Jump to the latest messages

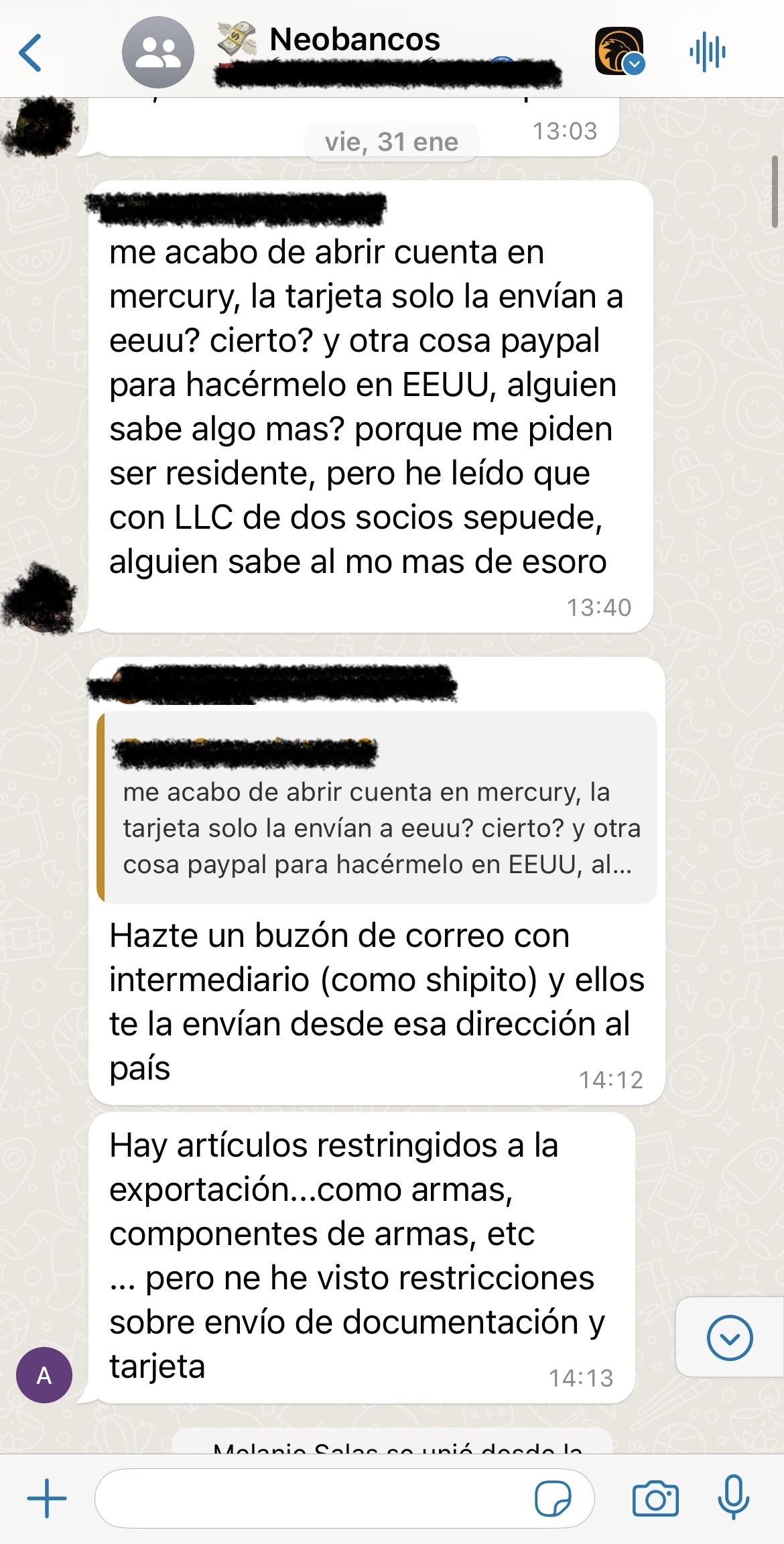729,1338
